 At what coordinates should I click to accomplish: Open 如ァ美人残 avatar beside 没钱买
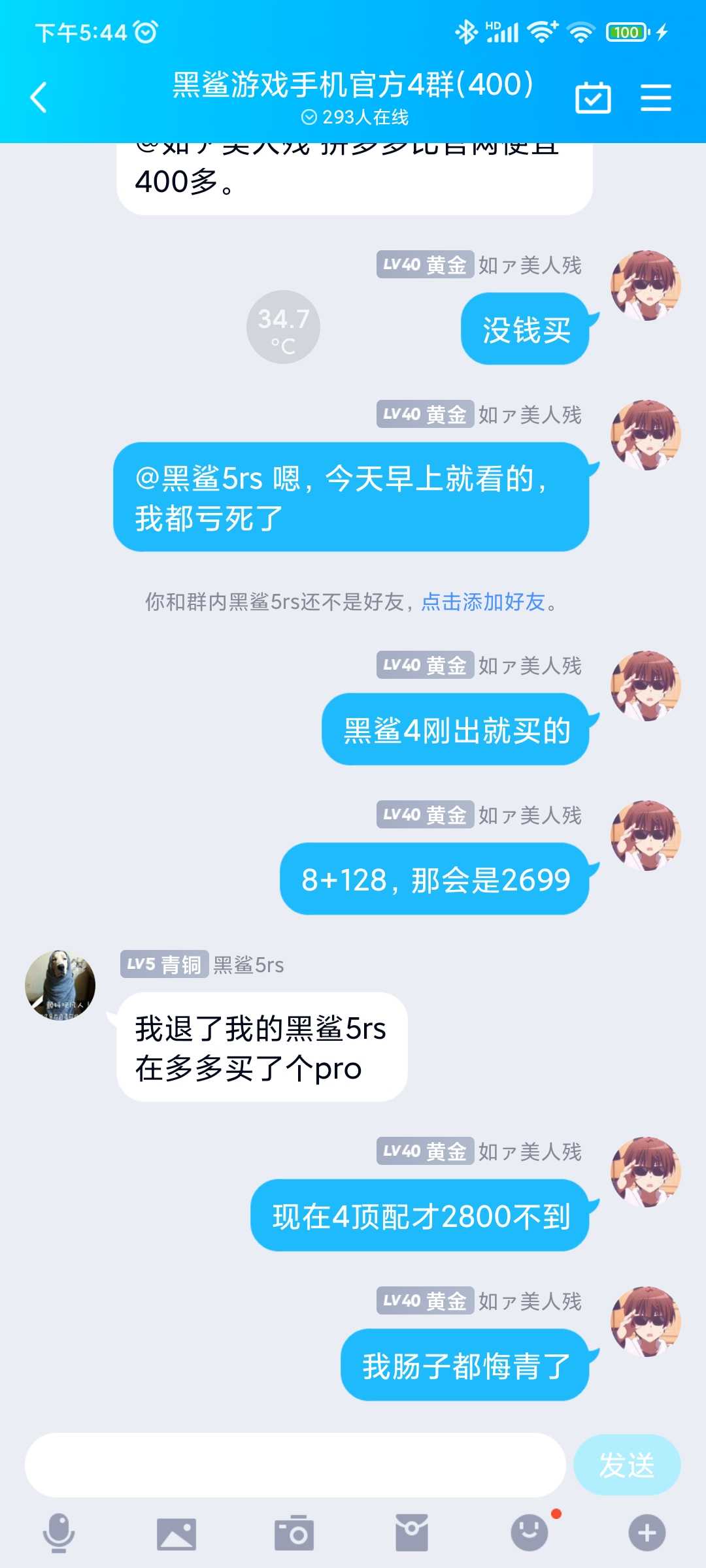(x=646, y=286)
